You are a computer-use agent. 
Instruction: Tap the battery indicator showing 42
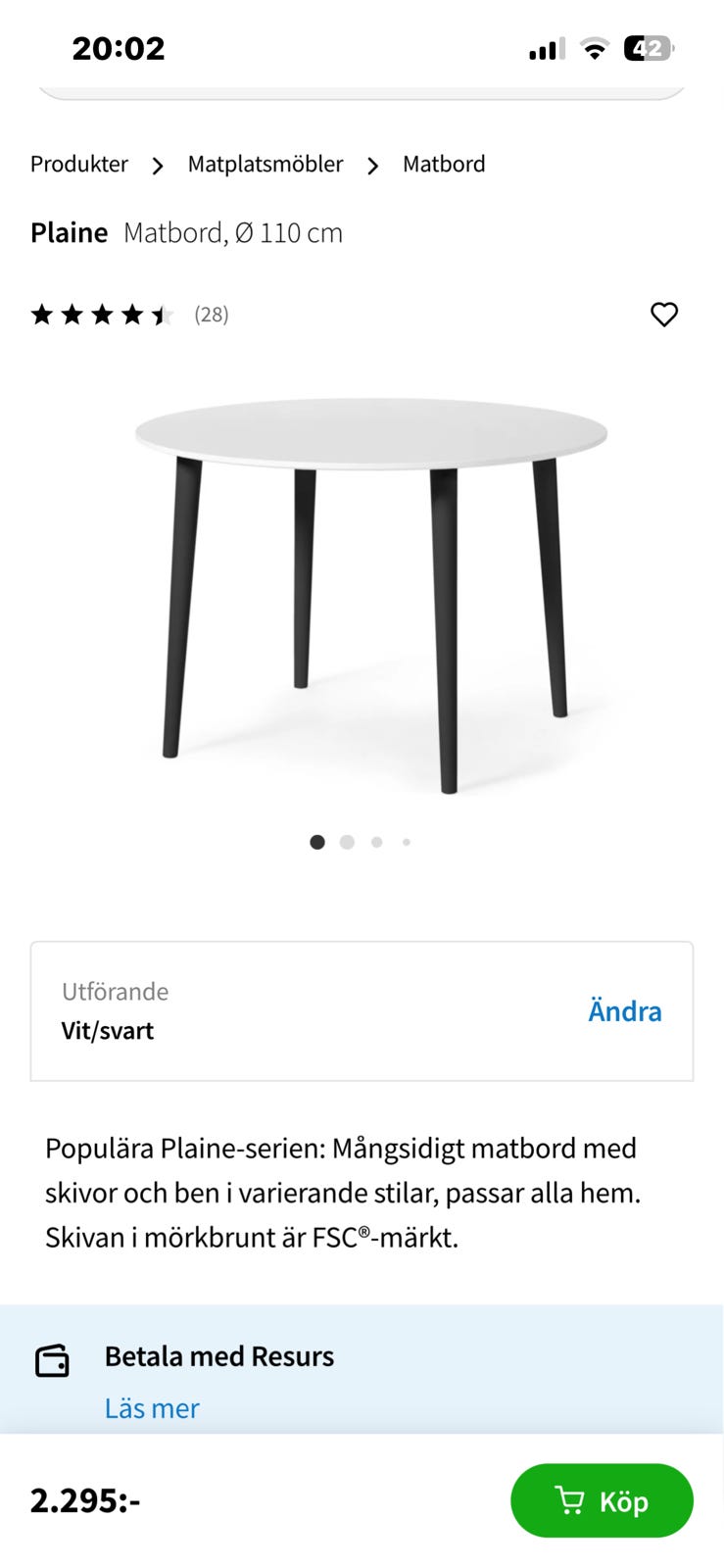[647, 47]
